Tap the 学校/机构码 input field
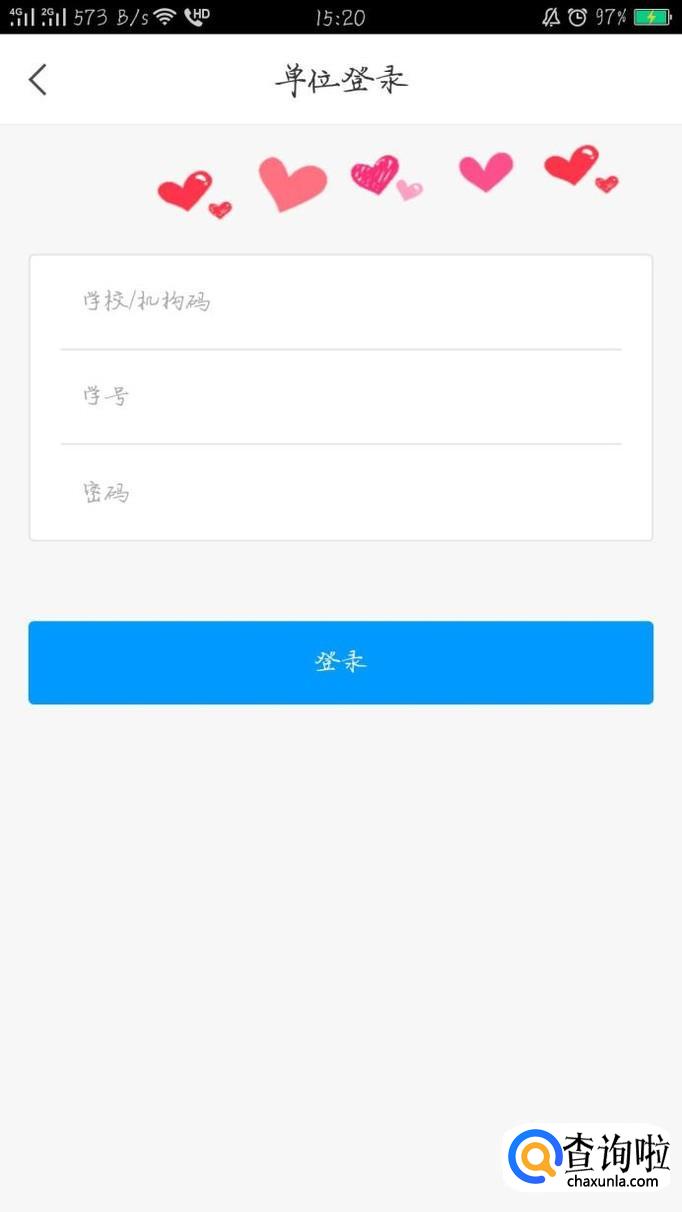 341,302
